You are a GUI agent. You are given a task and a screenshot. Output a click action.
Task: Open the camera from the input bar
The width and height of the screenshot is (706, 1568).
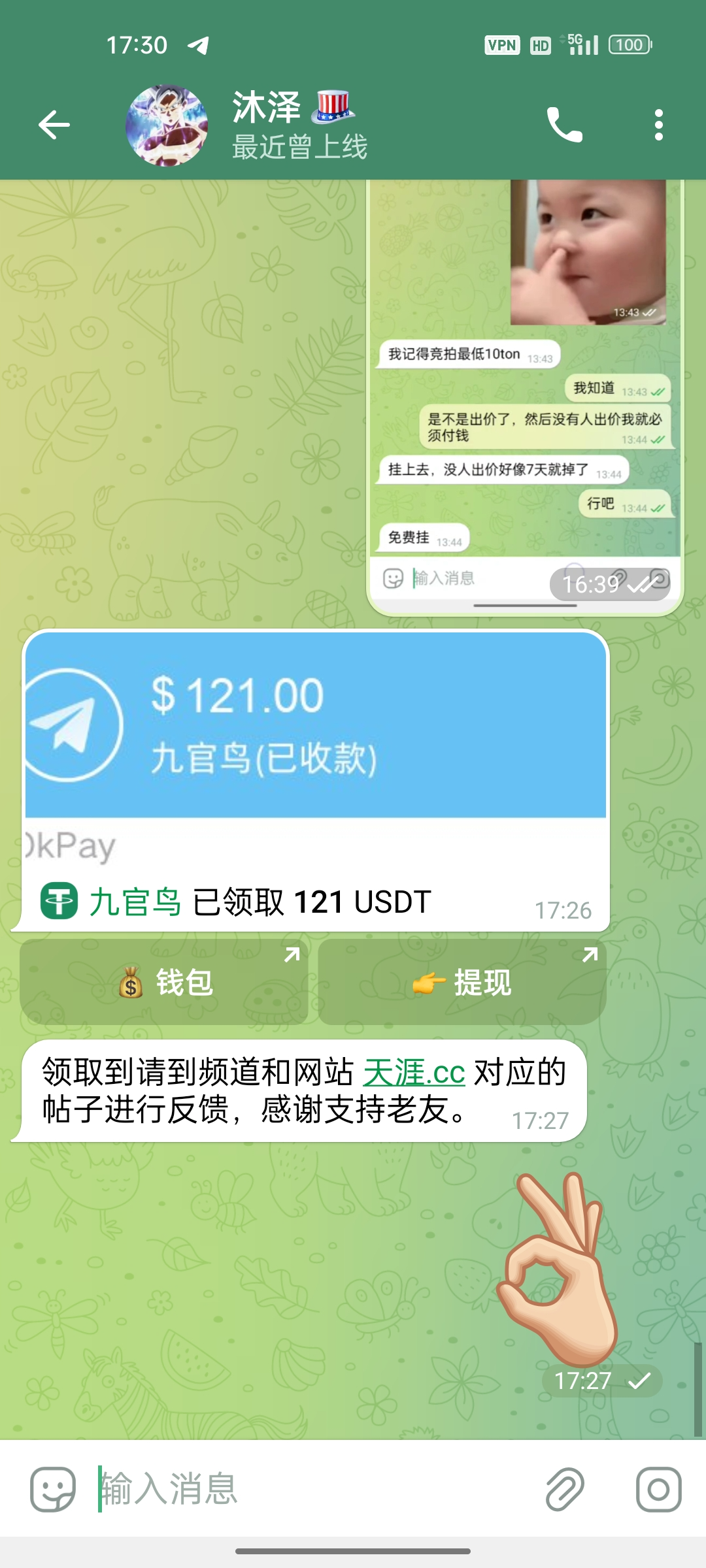pyautogui.click(x=659, y=1490)
